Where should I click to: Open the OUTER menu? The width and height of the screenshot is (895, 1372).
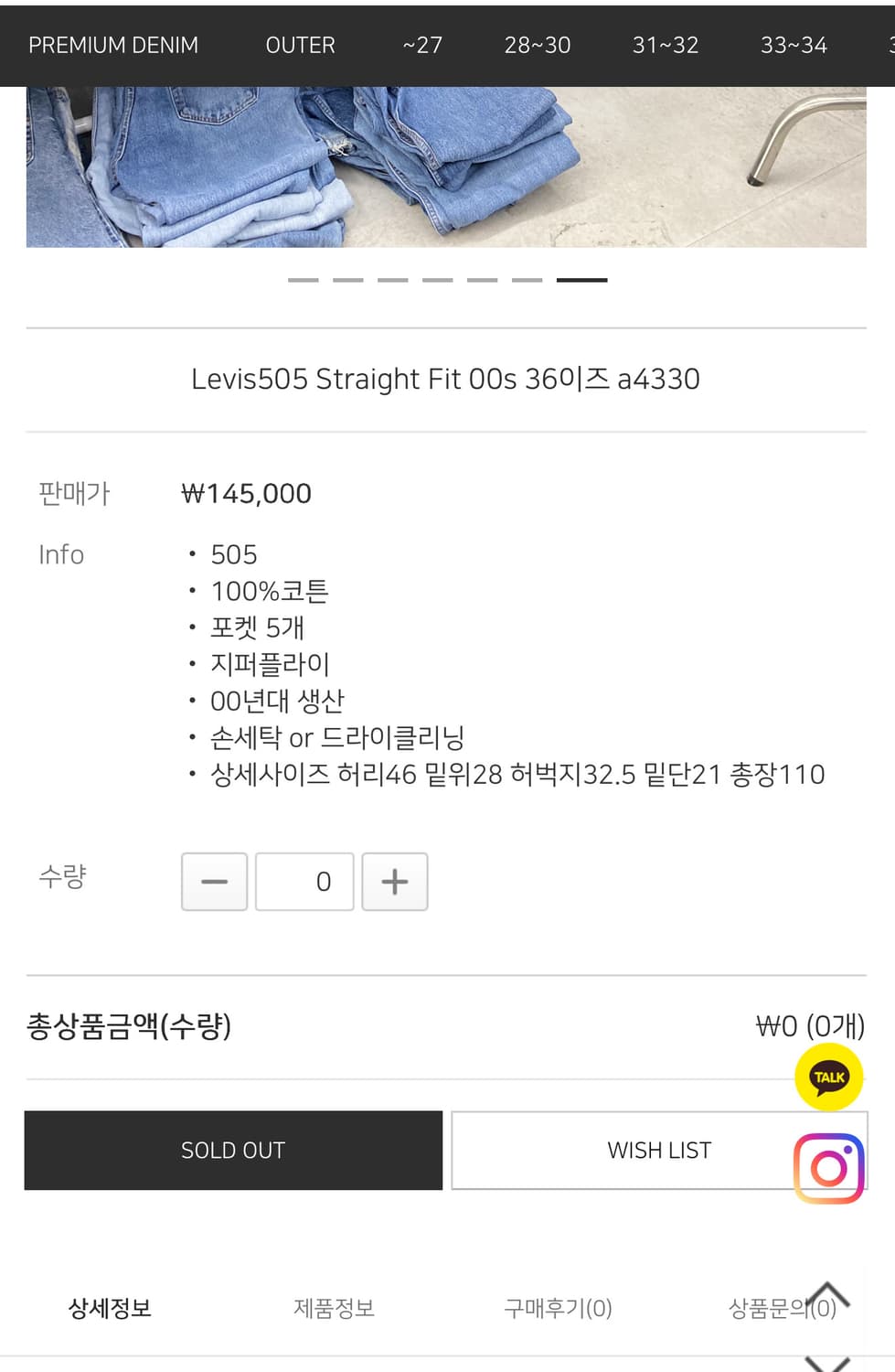click(x=300, y=45)
